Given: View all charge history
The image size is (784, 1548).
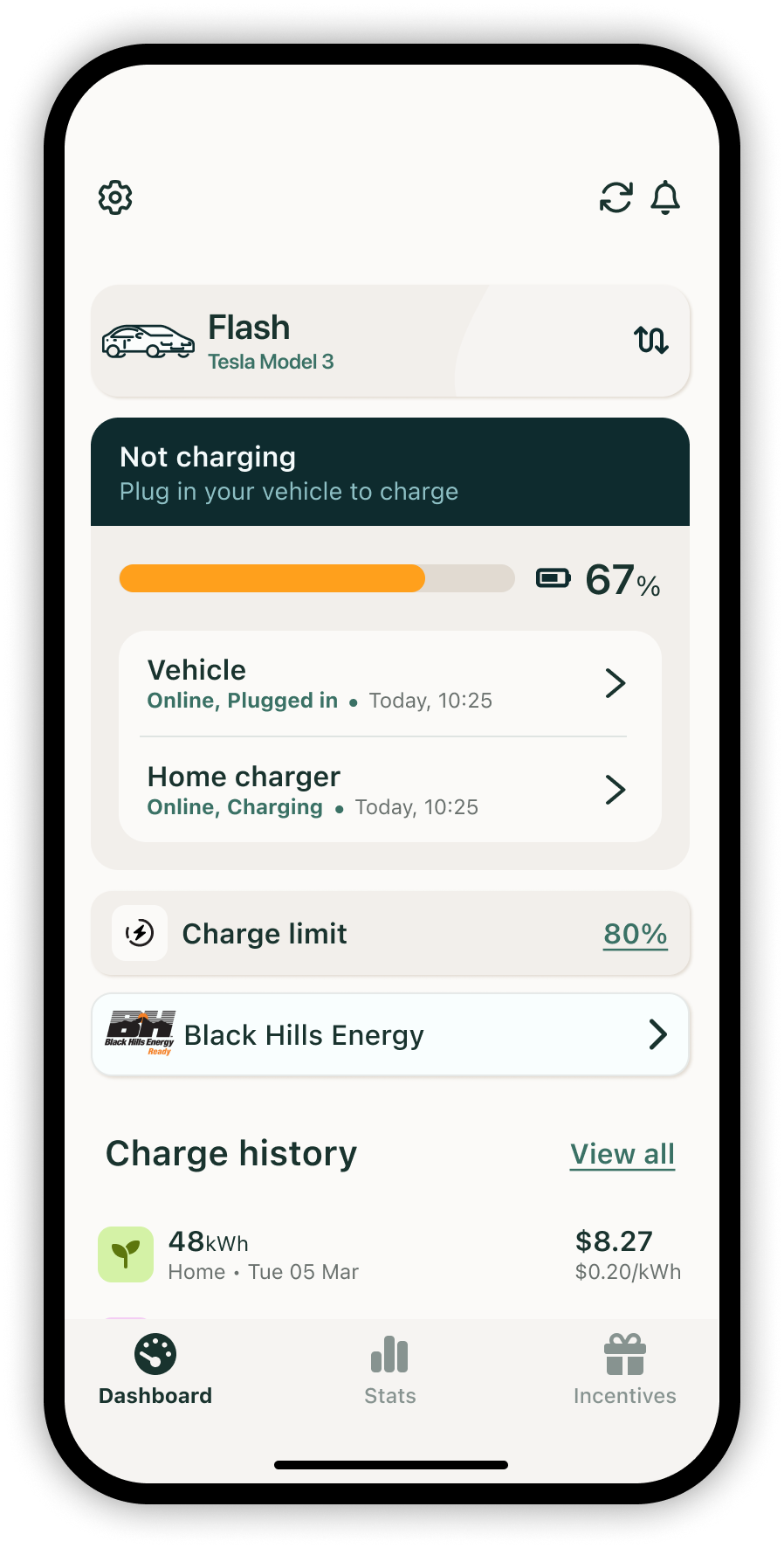Looking at the screenshot, I should click(x=622, y=1154).
